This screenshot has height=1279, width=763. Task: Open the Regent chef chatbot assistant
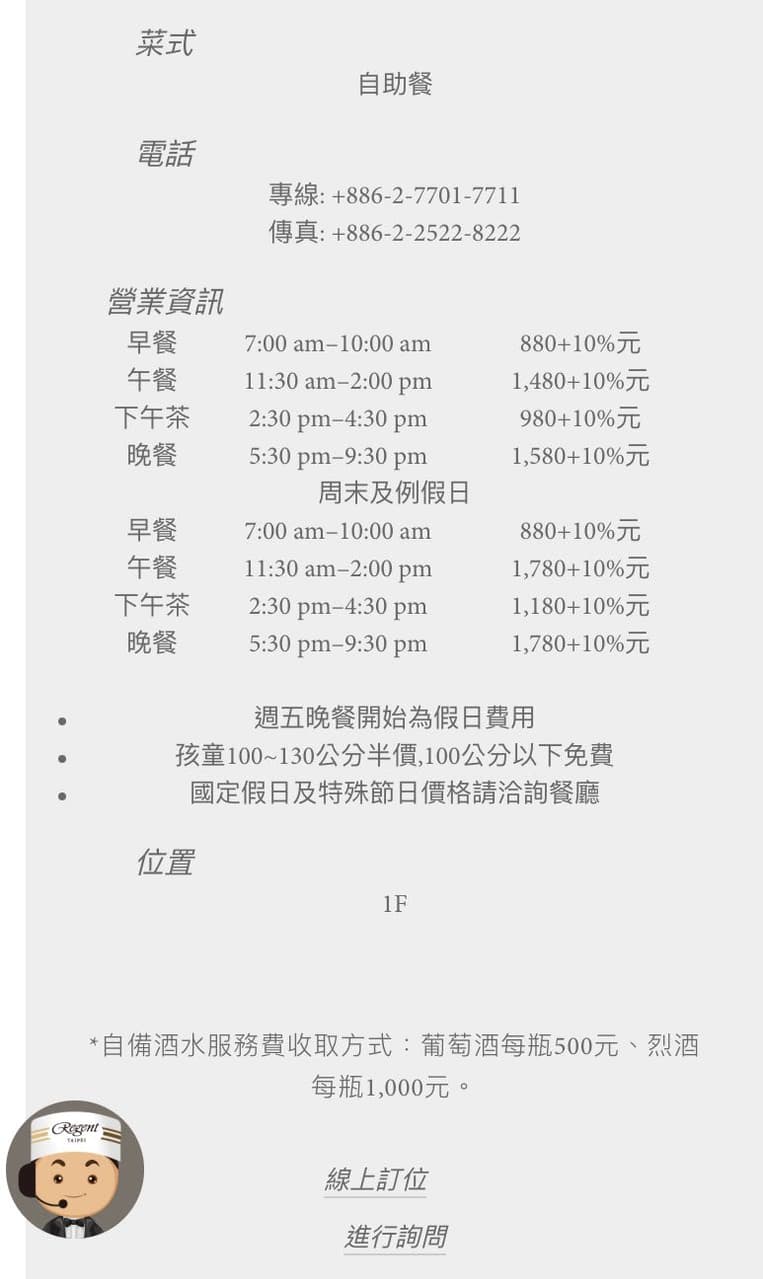pos(75,1170)
